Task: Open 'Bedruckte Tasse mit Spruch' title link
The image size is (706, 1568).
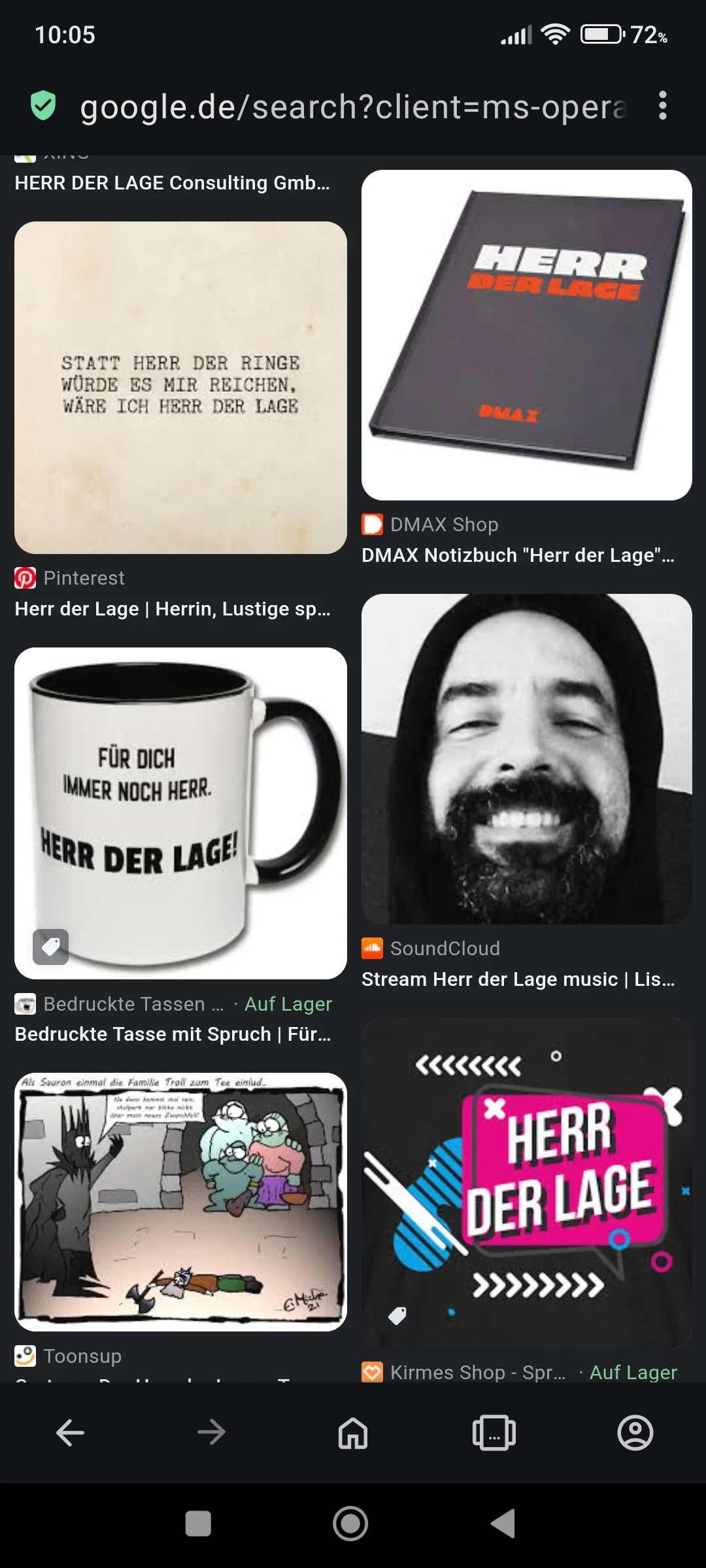Action: (173, 1034)
